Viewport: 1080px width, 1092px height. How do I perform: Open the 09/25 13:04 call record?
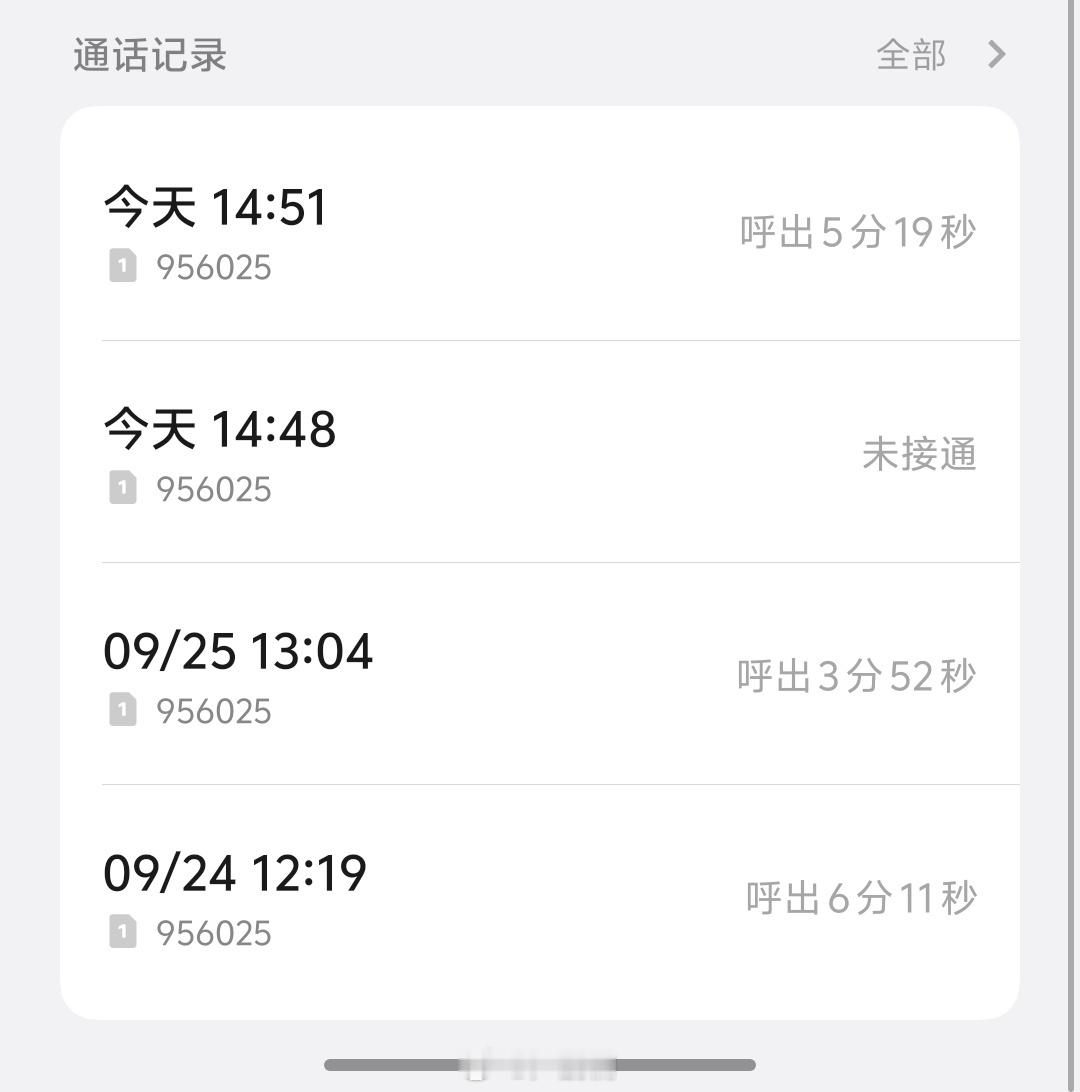tap(540, 674)
